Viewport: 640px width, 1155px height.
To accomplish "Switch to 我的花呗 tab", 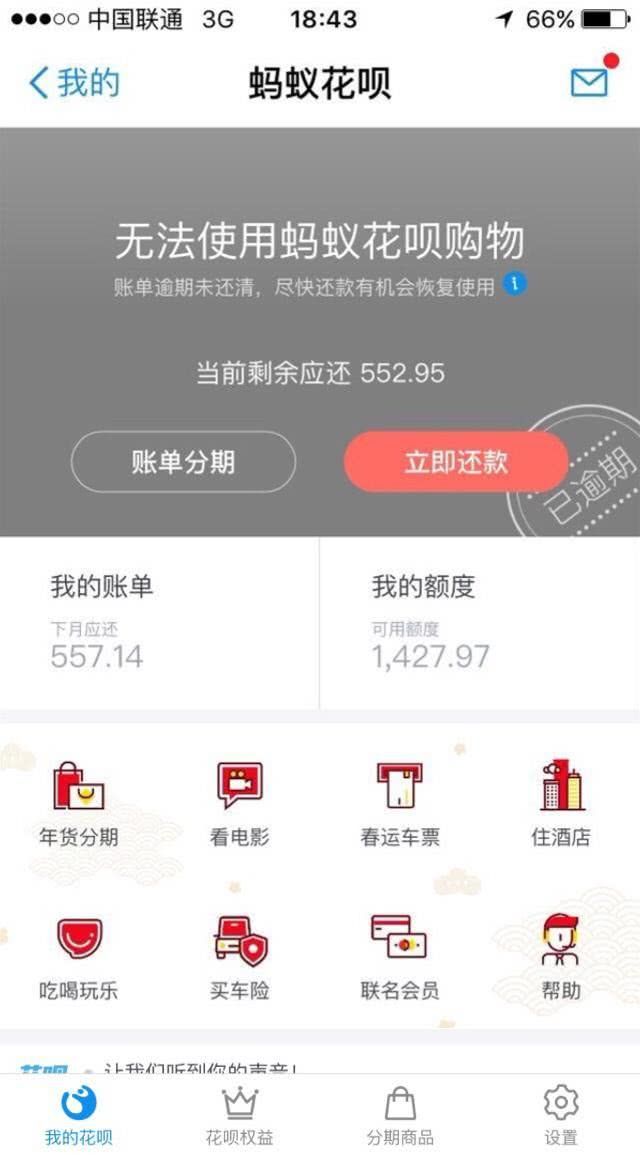I will (x=79, y=1114).
